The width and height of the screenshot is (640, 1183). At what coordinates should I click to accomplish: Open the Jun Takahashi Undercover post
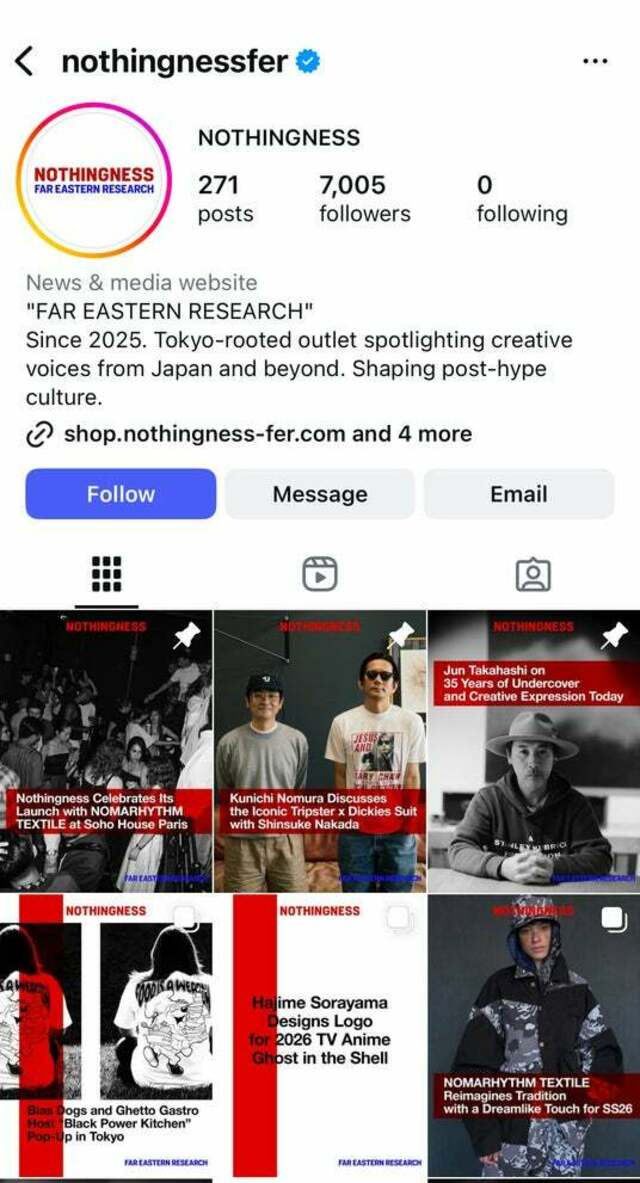(x=534, y=751)
